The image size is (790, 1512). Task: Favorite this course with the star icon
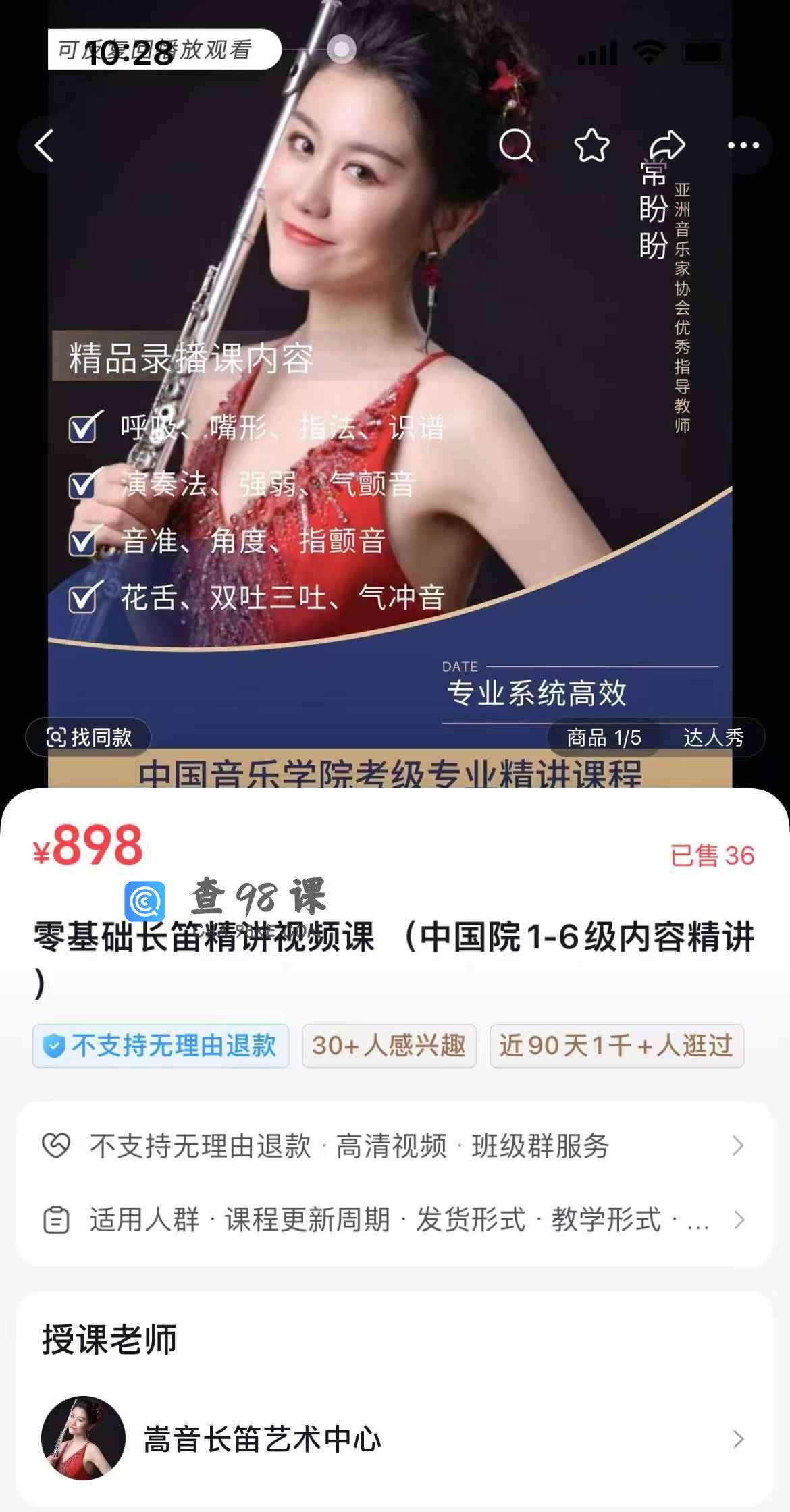pyautogui.click(x=591, y=145)
